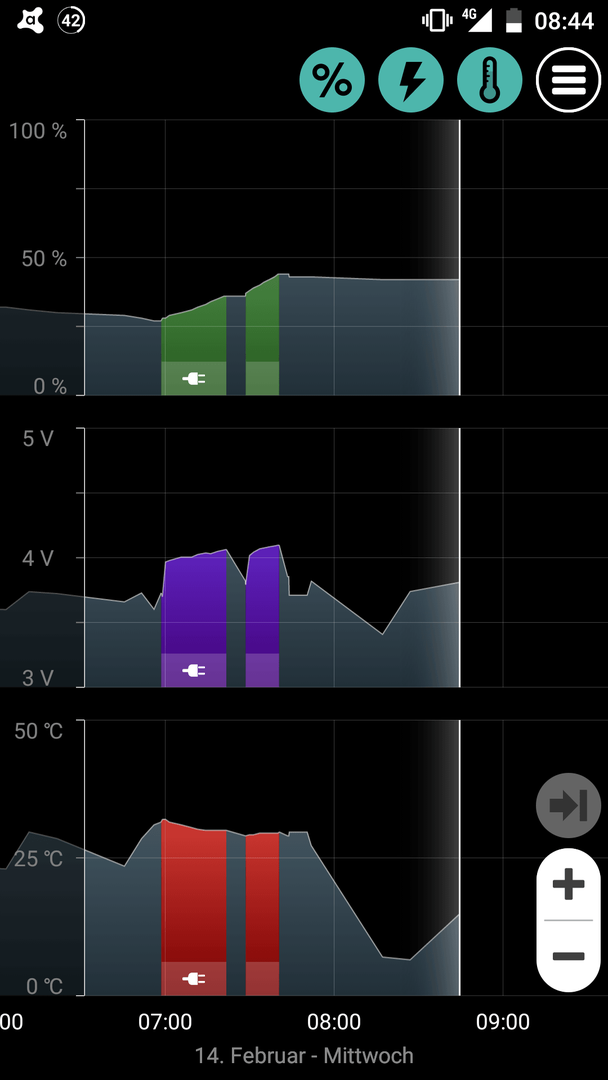Screen dimensions: 608x1080
Task: Toggle the voltage lightning bolt graph
Action: coord(411,79)
